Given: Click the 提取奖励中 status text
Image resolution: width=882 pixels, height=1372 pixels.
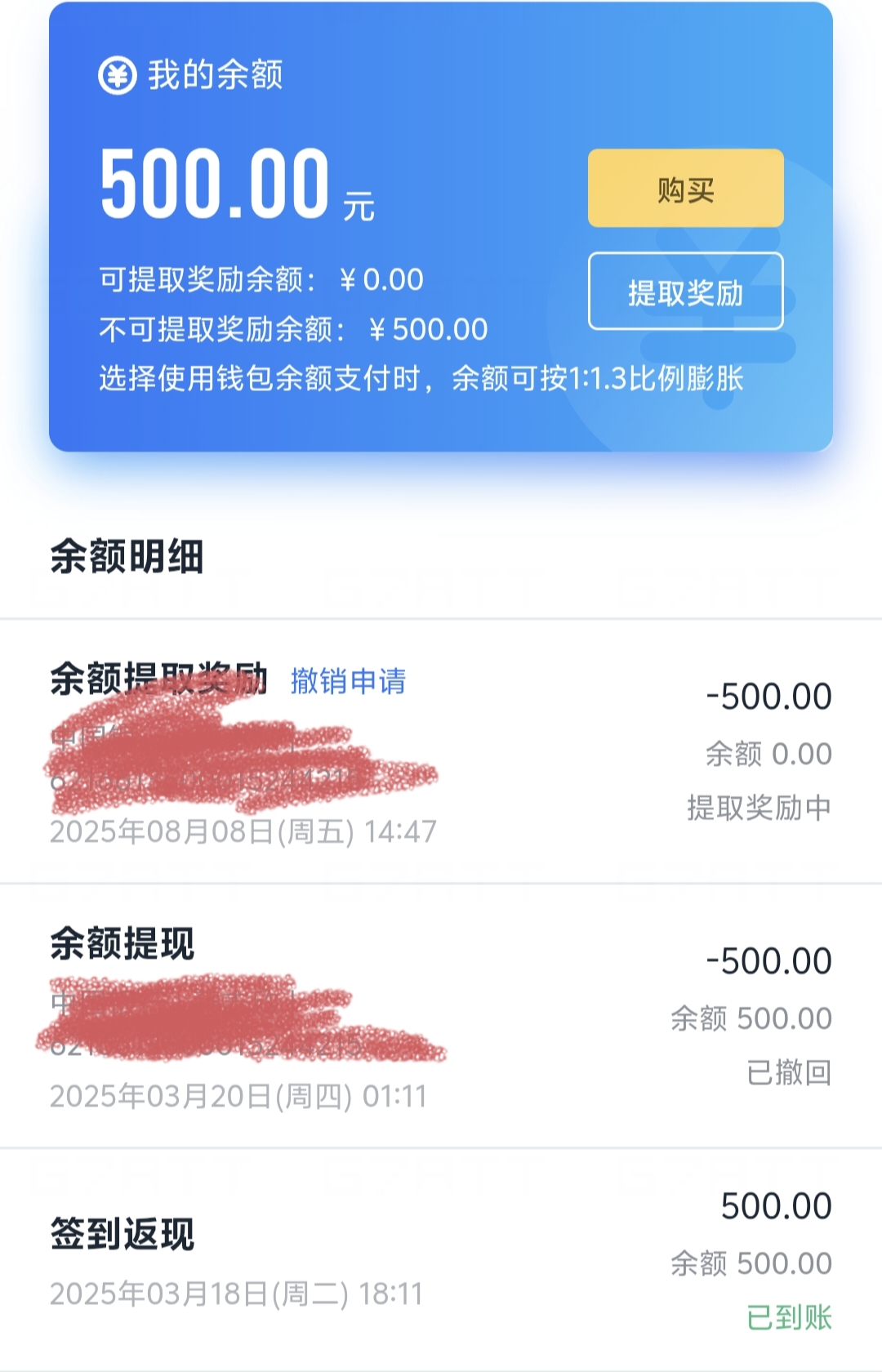Looking at the screenshot, I should tap(760, 805).
